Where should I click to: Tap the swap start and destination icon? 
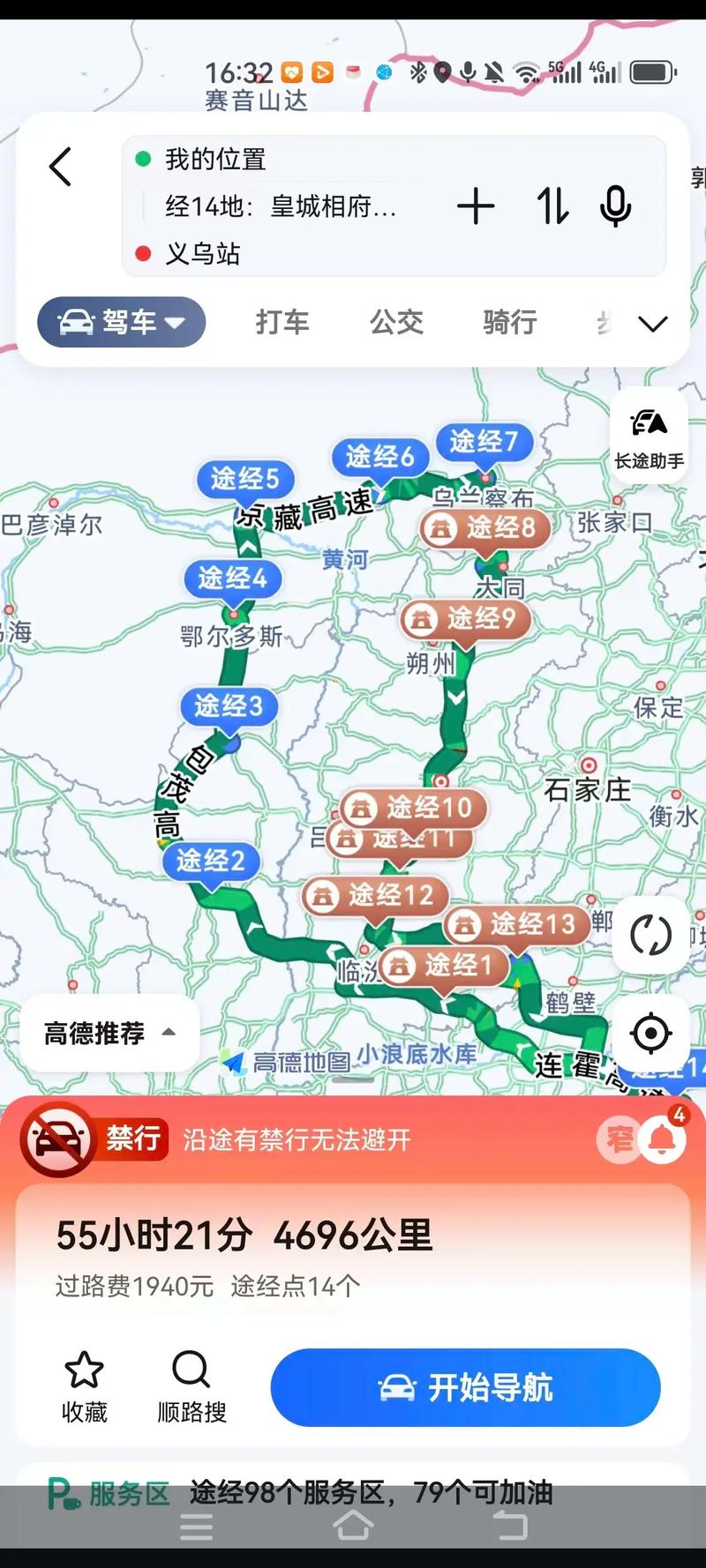point(552,206)
